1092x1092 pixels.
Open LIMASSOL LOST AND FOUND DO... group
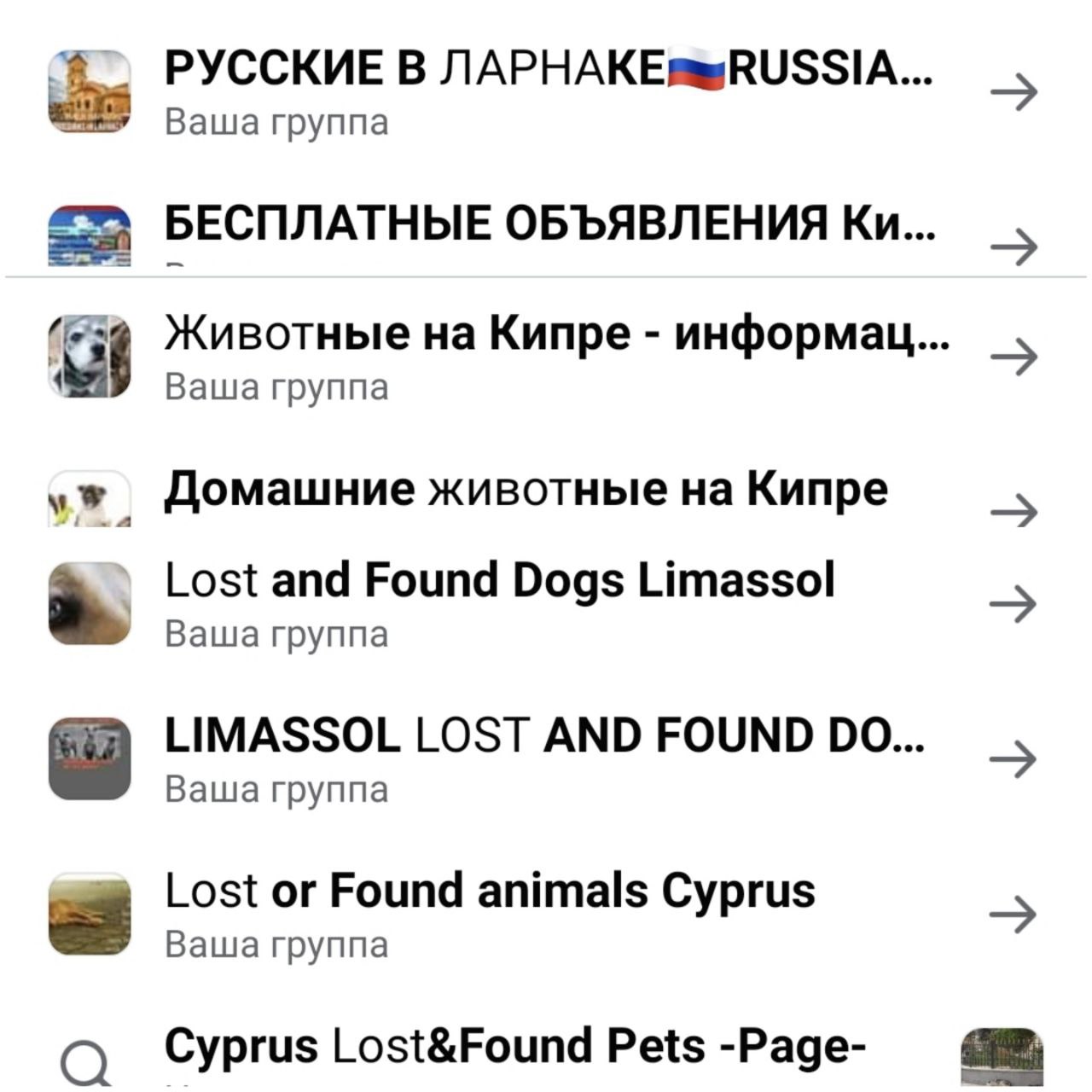pyautogui.click(x=543, y=736)
